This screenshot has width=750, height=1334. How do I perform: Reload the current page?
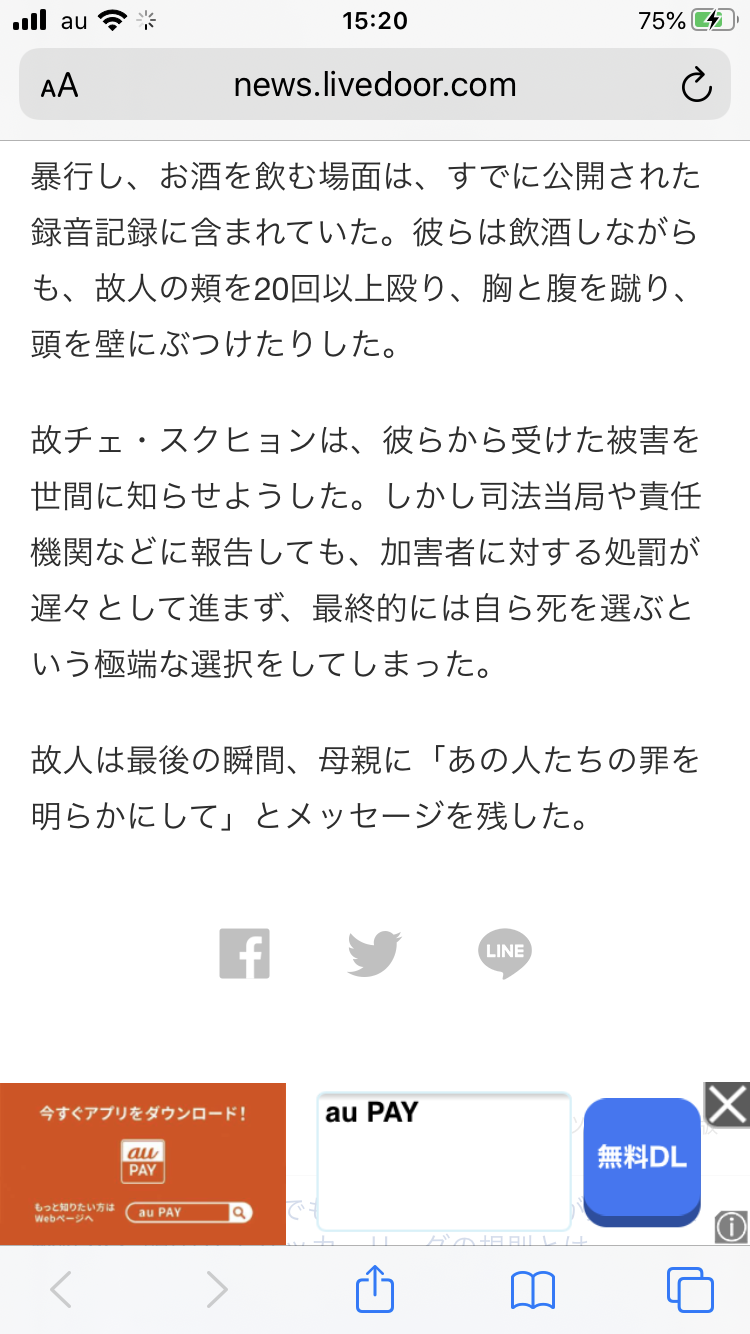click(695, 86)
